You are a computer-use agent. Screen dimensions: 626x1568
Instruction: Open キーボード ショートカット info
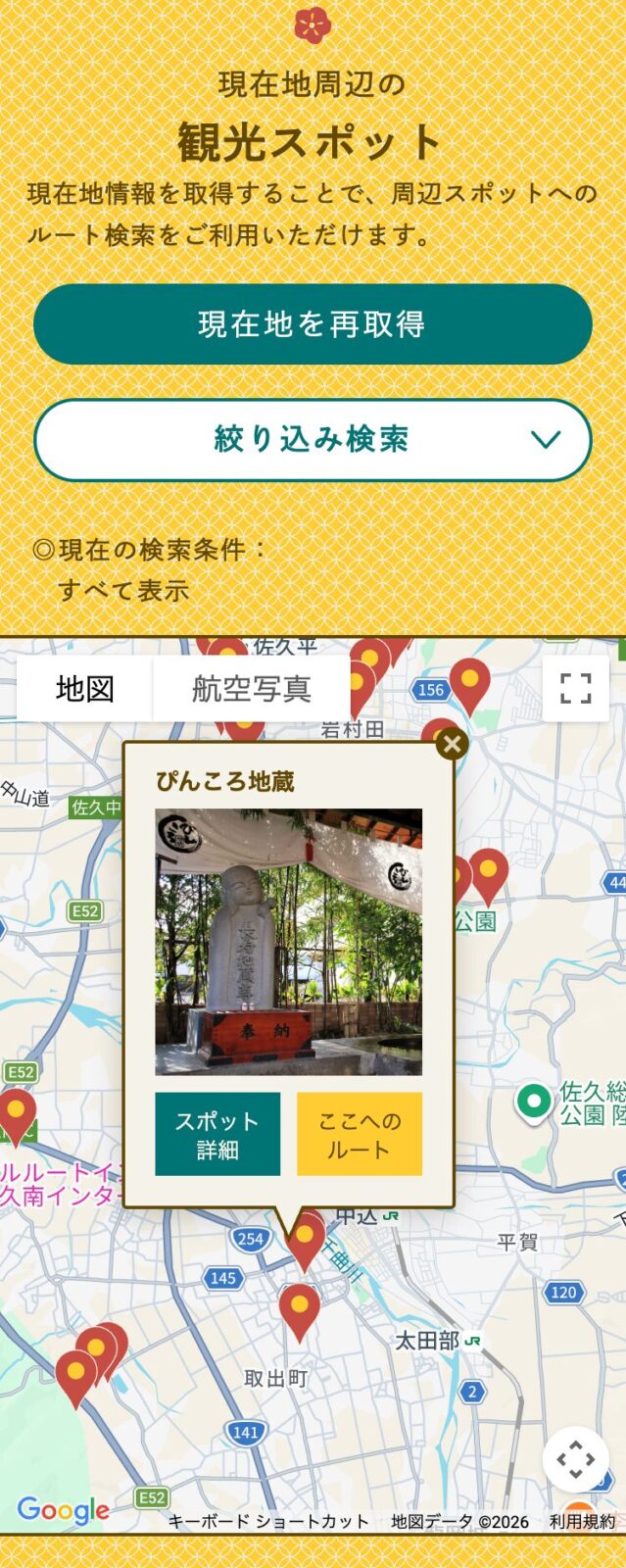[267, 1521]
